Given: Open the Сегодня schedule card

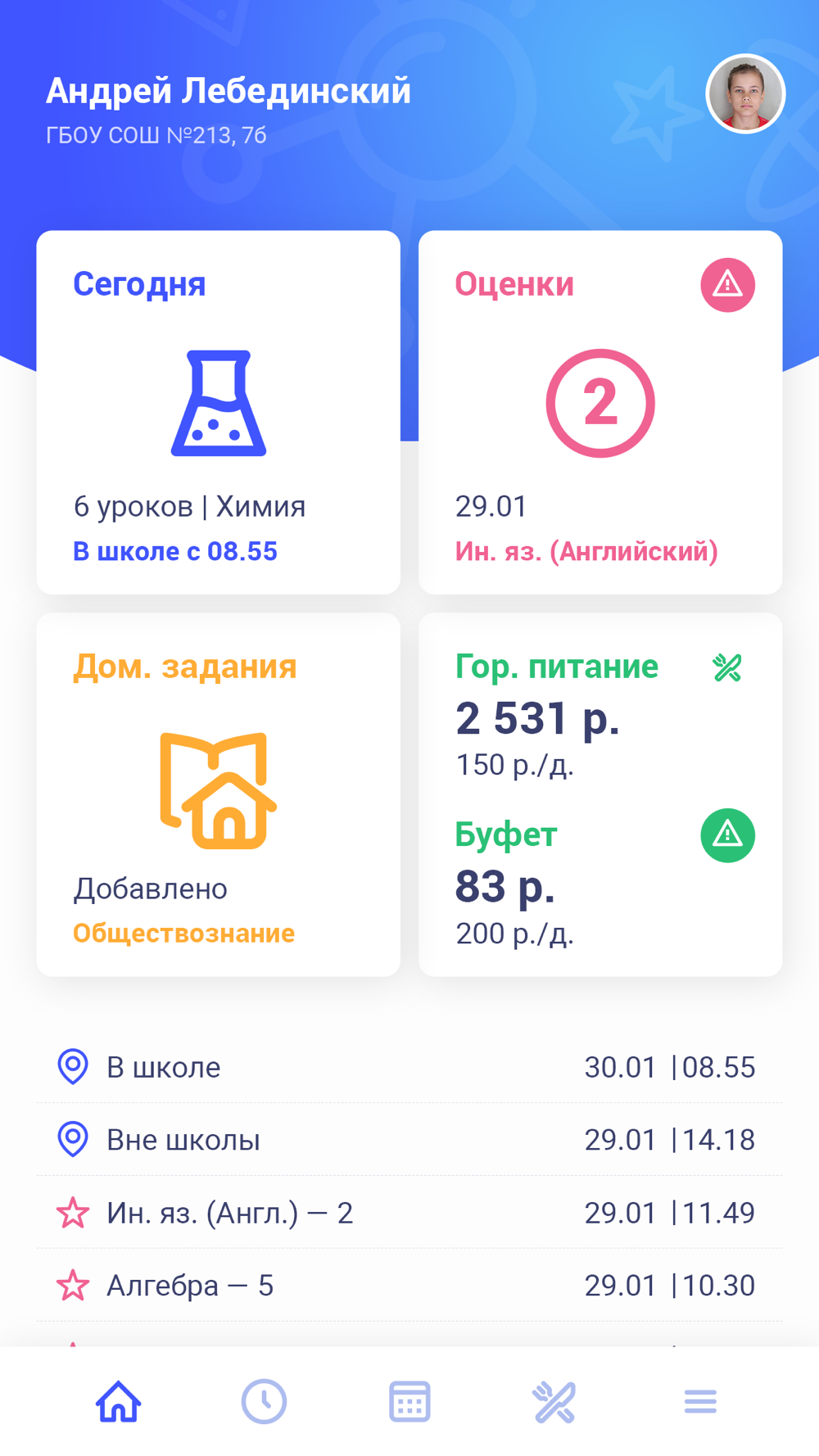Looking at the screenshot, I should coord(218,412).
